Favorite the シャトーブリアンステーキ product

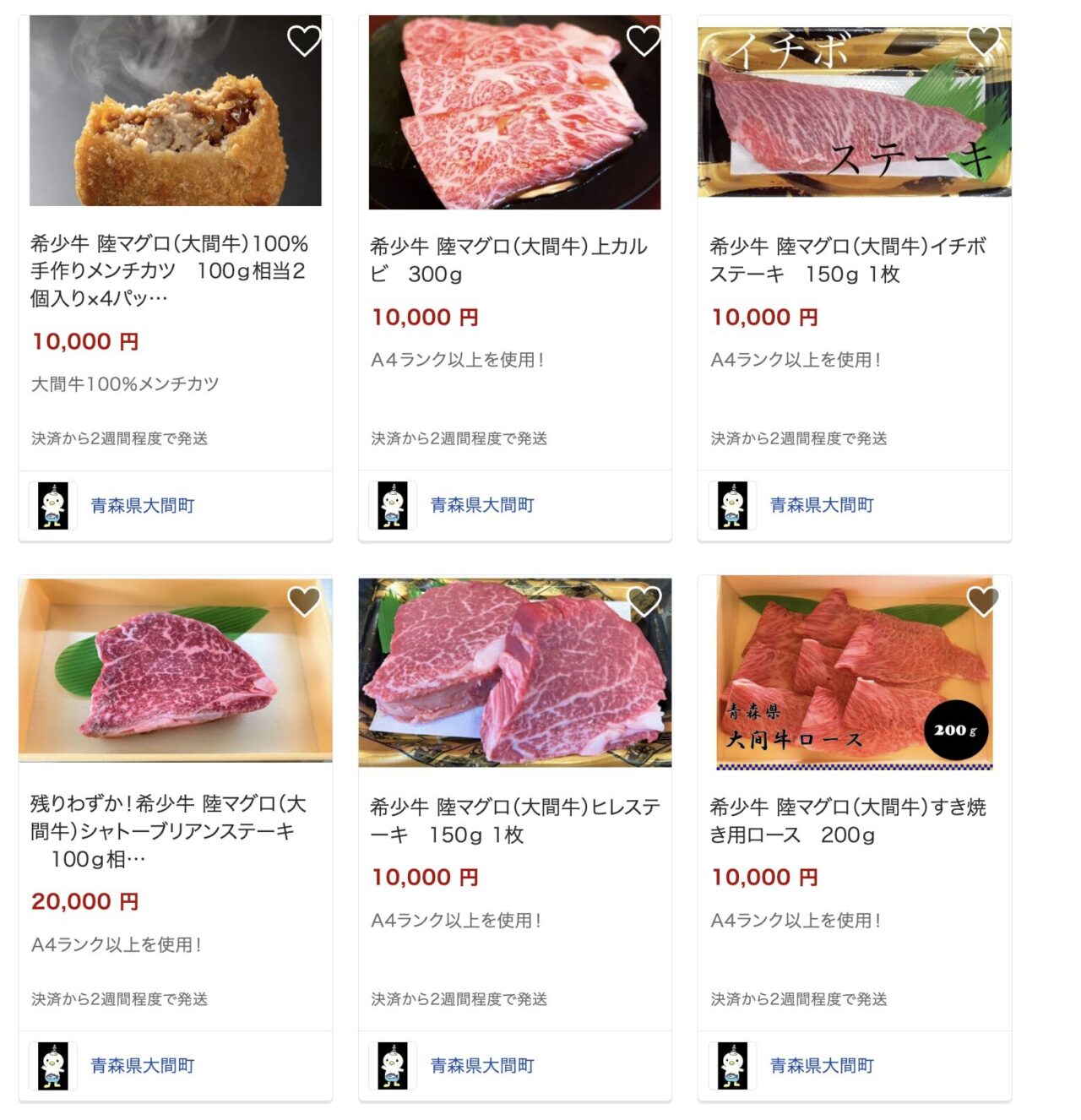[304, 601]
